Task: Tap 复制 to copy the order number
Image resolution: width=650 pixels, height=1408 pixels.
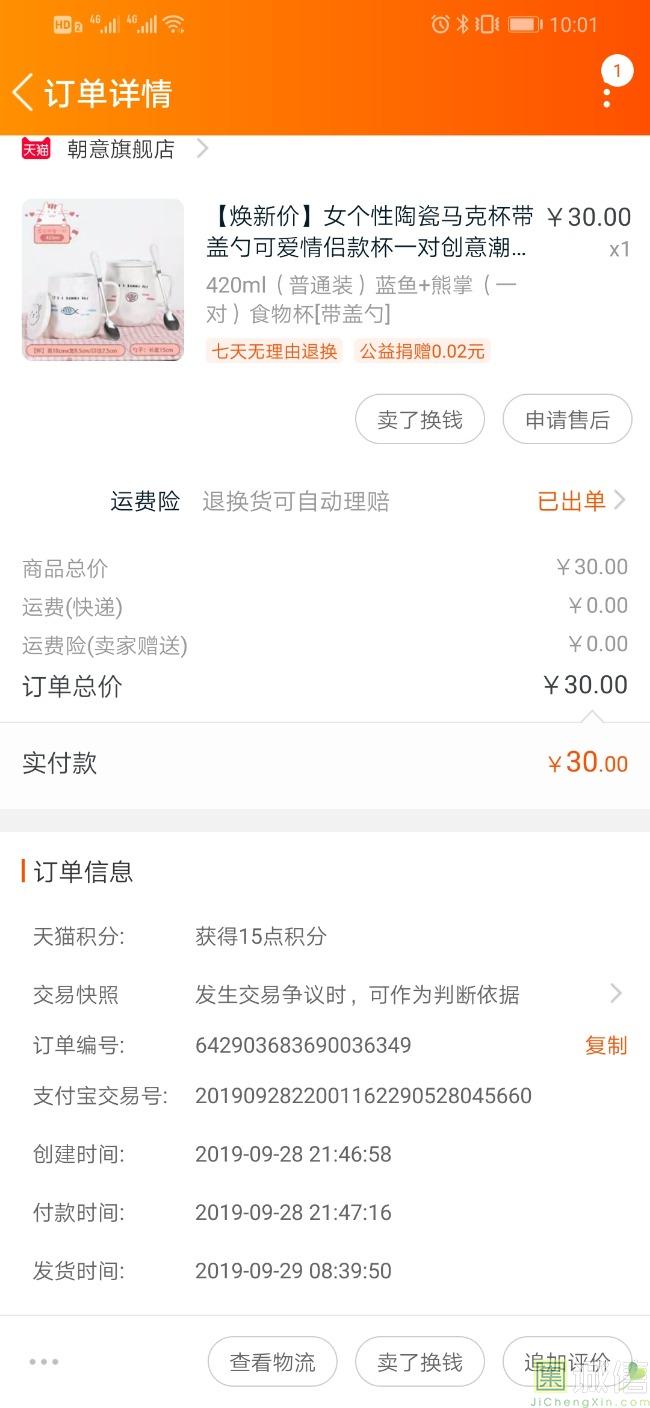Action: click(x=605, y=1045)
